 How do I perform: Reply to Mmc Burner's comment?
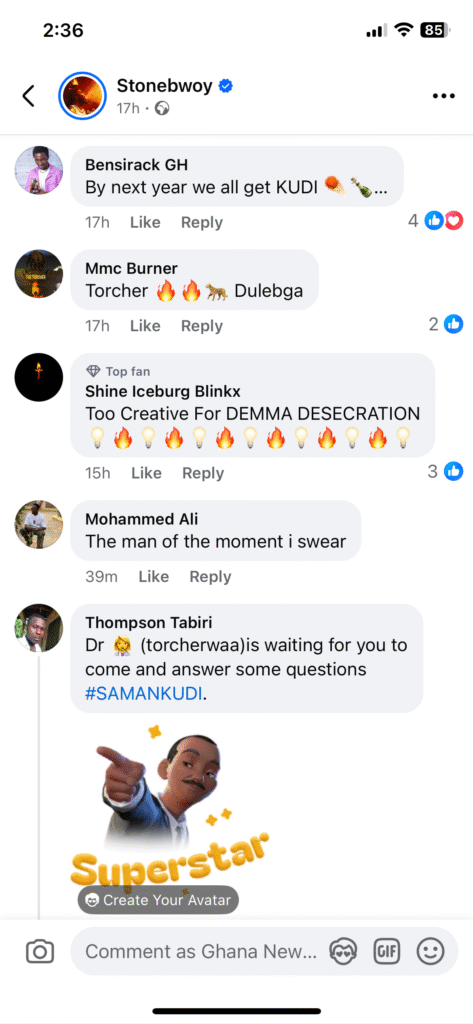tap(202, 325)
